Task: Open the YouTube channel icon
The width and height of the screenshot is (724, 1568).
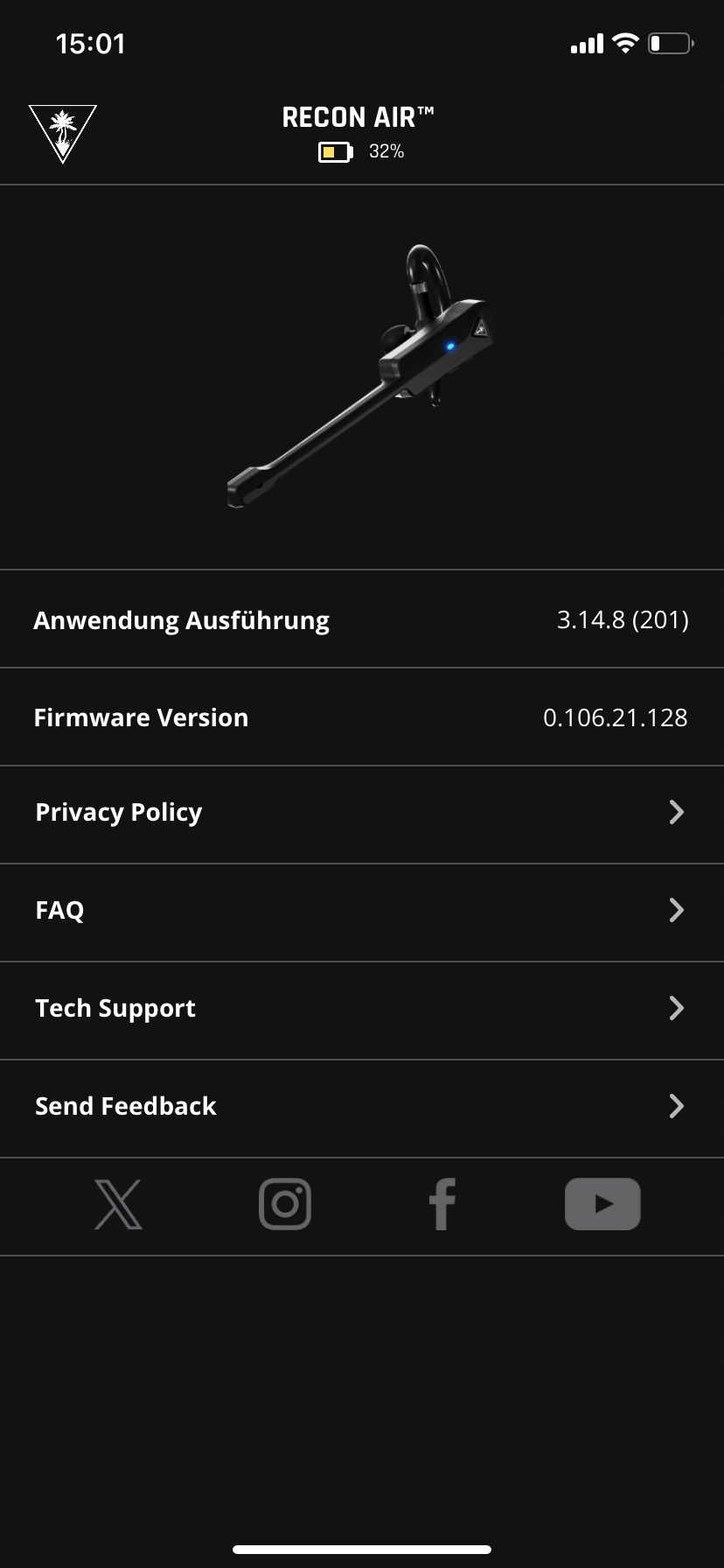Action: 602,1205
